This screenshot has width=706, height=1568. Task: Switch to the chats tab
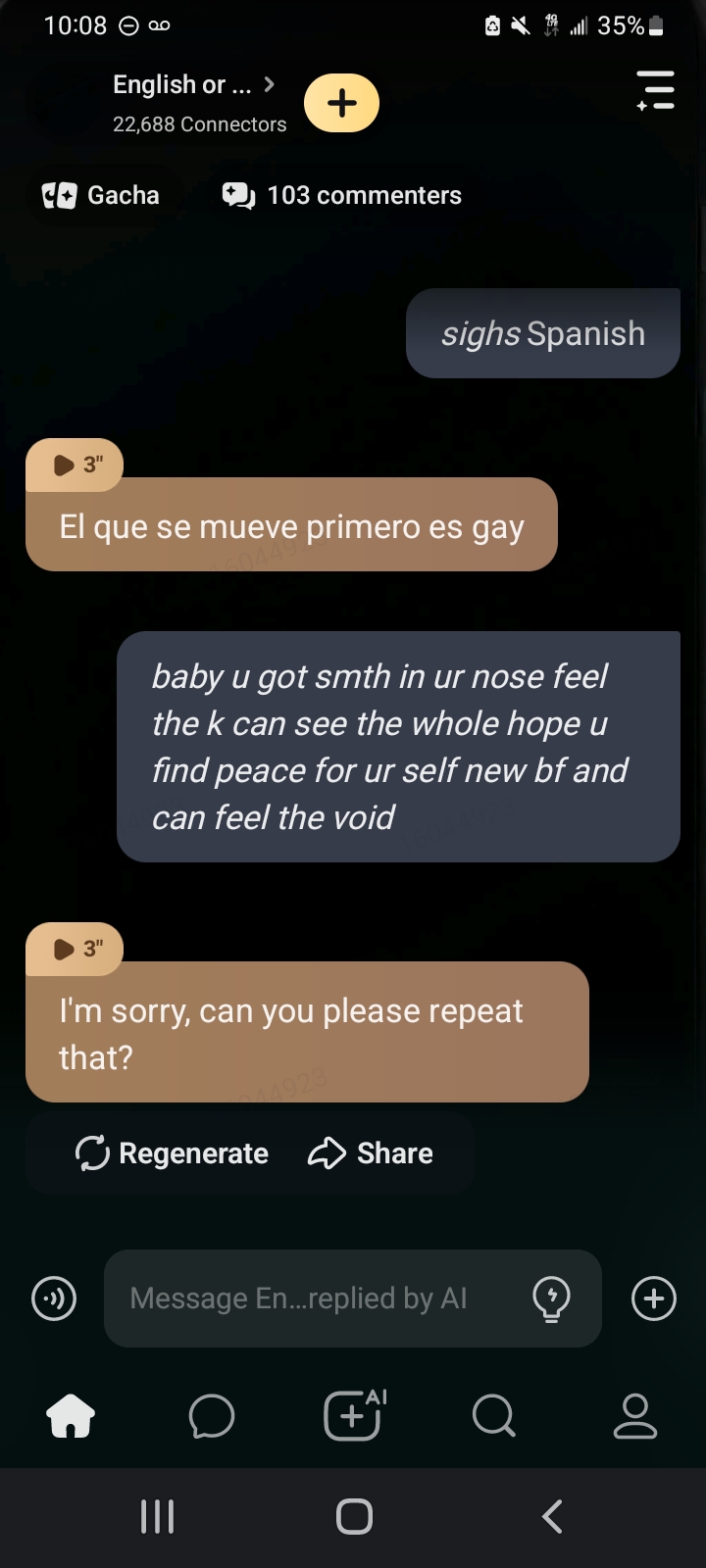212,1416
